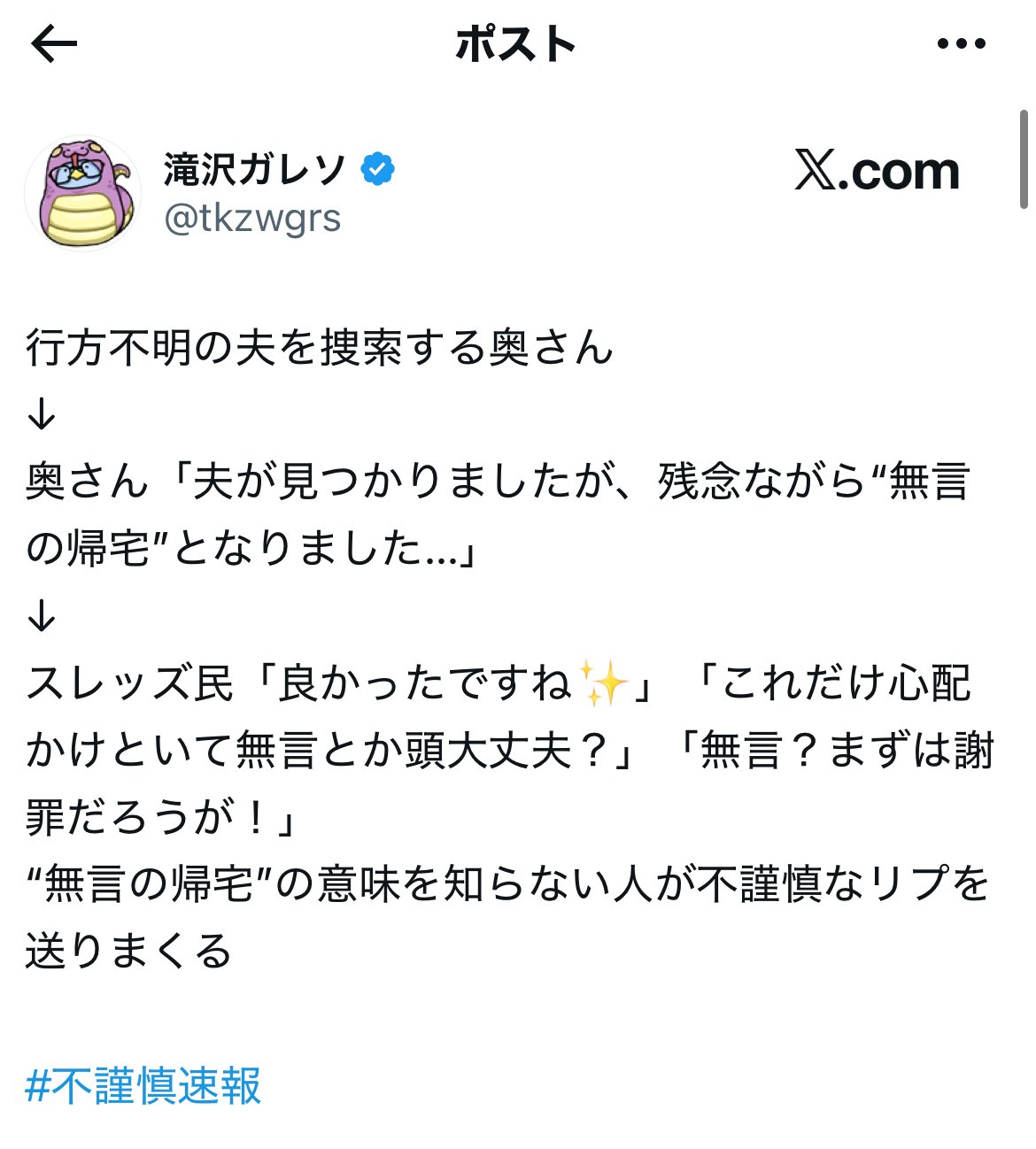Open the three-dot overflow menu
1036x1149 pixels.
tap(961, 43)
